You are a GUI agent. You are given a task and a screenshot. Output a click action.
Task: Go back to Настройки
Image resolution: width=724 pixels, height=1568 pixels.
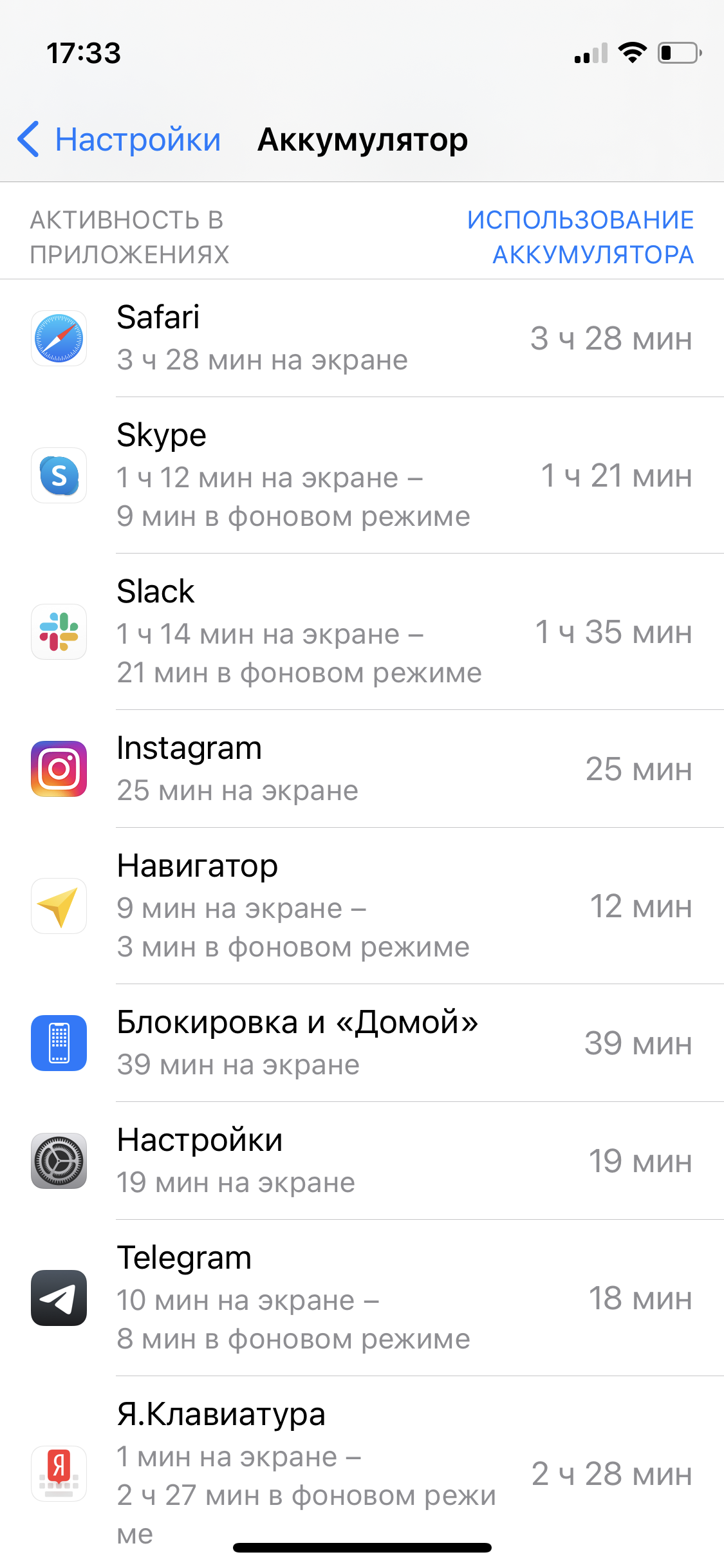point(119,140)
